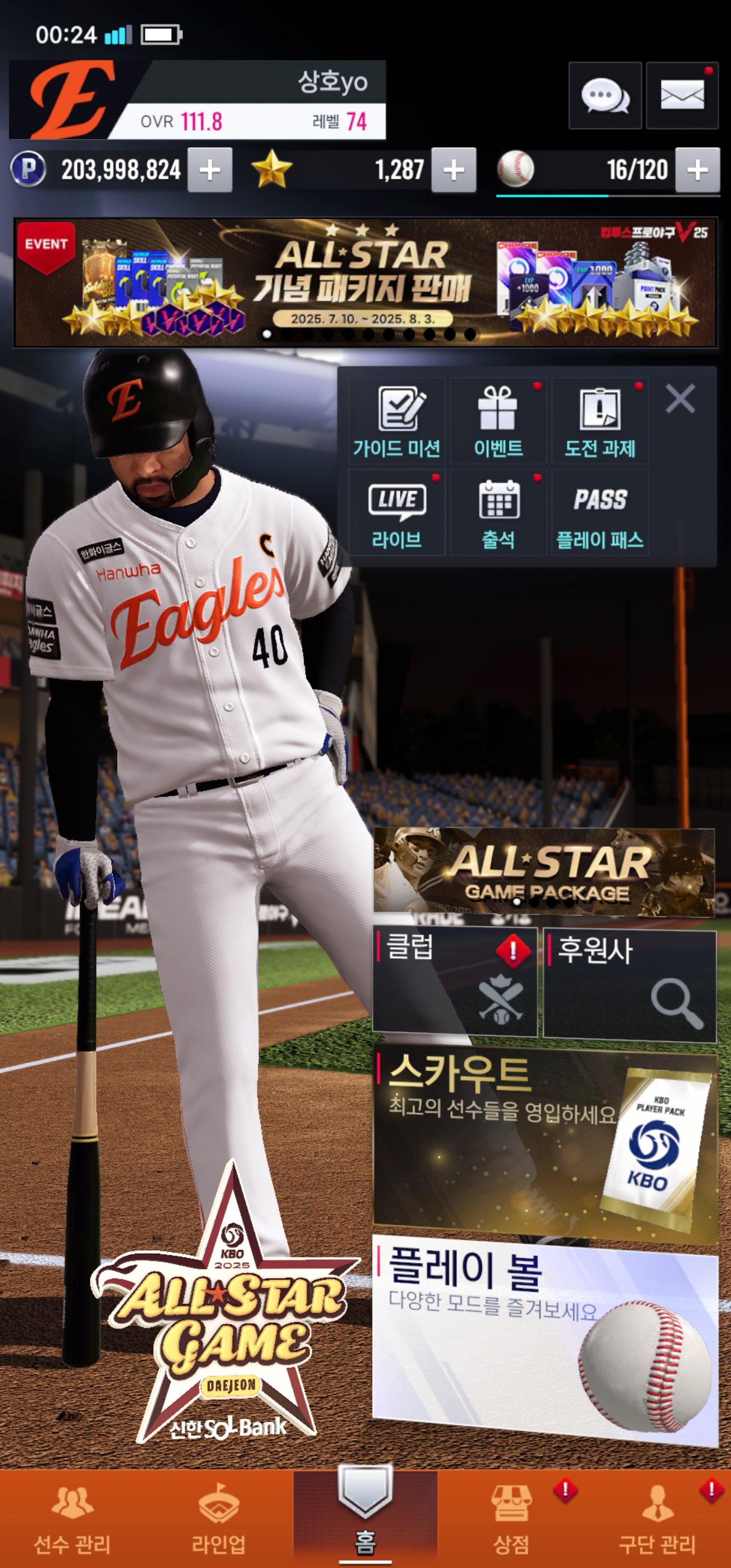The height and width of the screenshot is (1568, 731).
Task: Open the 이벤트 gift menu
Action: pyautogui.click(x=499, y=420)
